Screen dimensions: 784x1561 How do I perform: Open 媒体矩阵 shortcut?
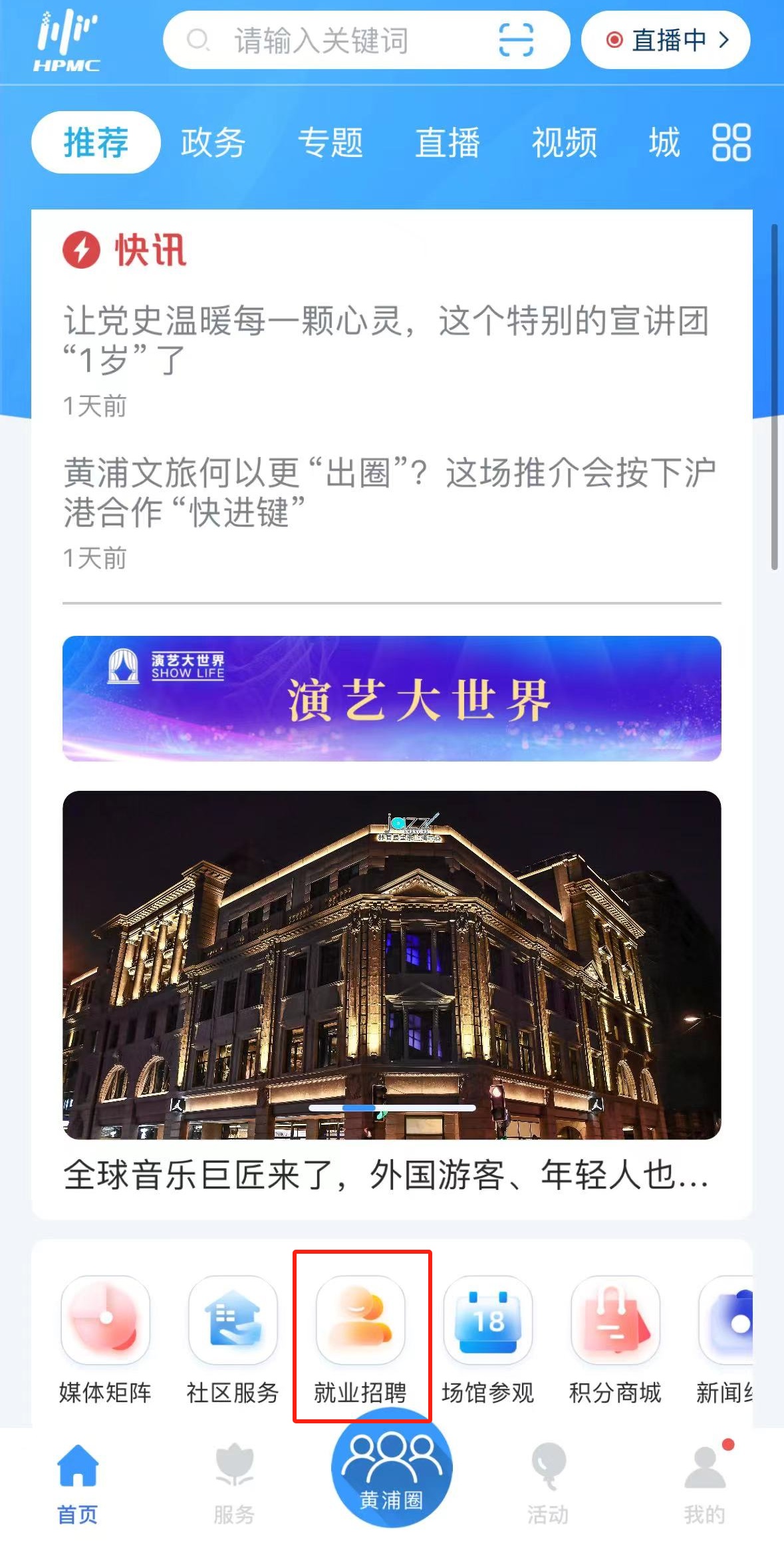[105, 1337]
